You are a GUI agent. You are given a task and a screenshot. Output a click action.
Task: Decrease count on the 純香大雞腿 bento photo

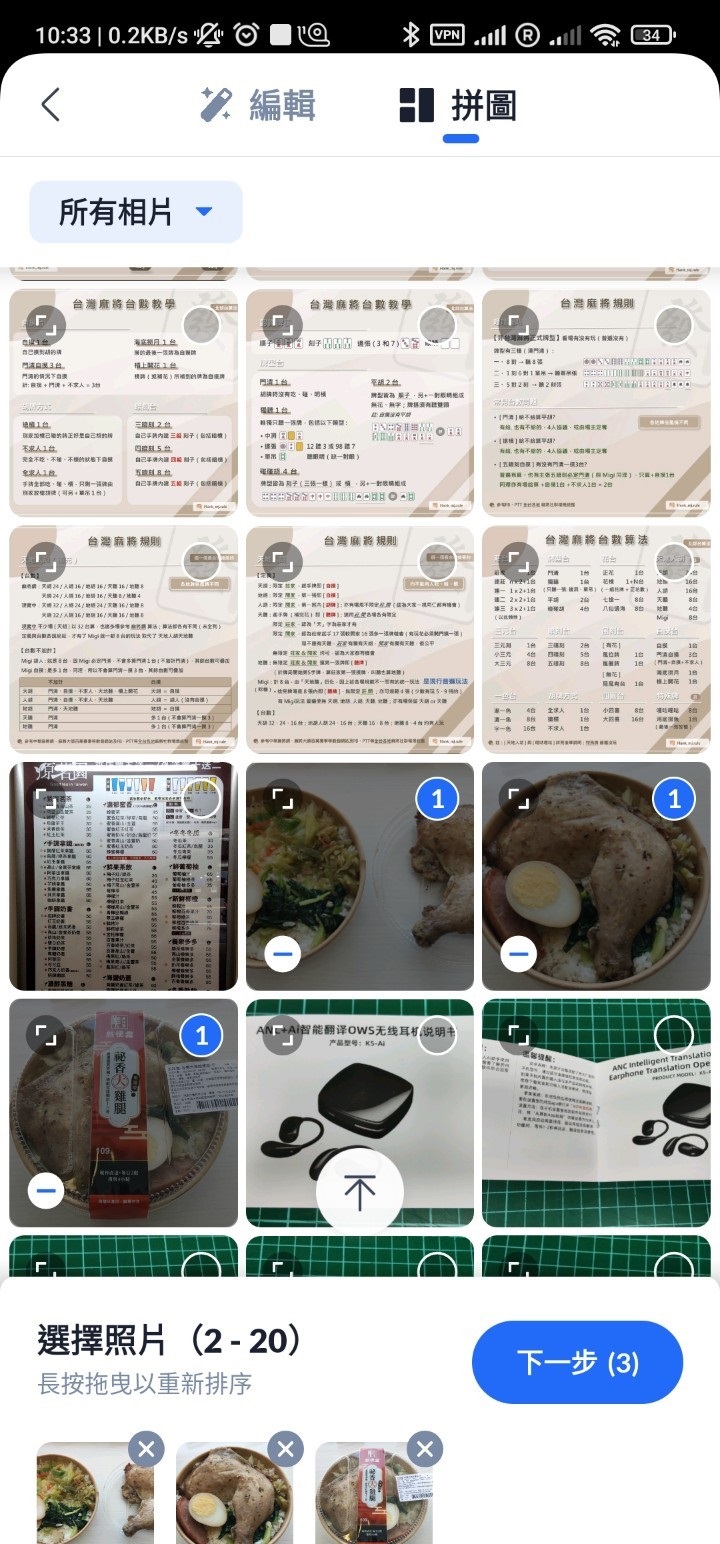coord(47,1191)
